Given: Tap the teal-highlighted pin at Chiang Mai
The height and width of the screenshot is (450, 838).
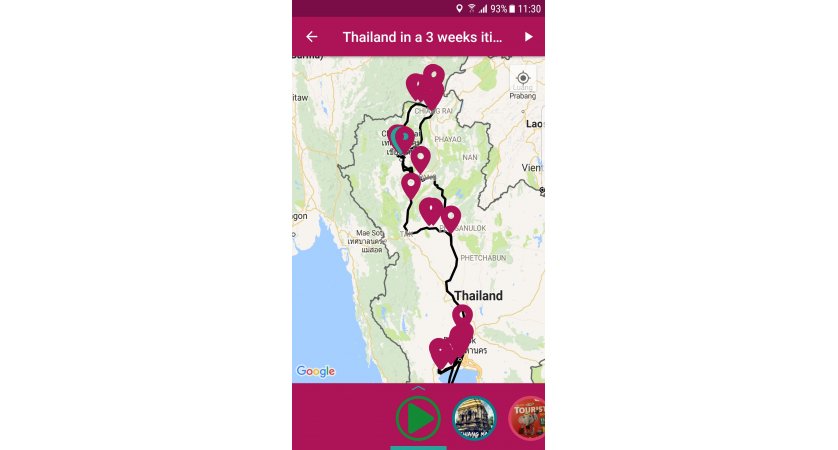Looking at the screenshot, I should click(404, 137).
